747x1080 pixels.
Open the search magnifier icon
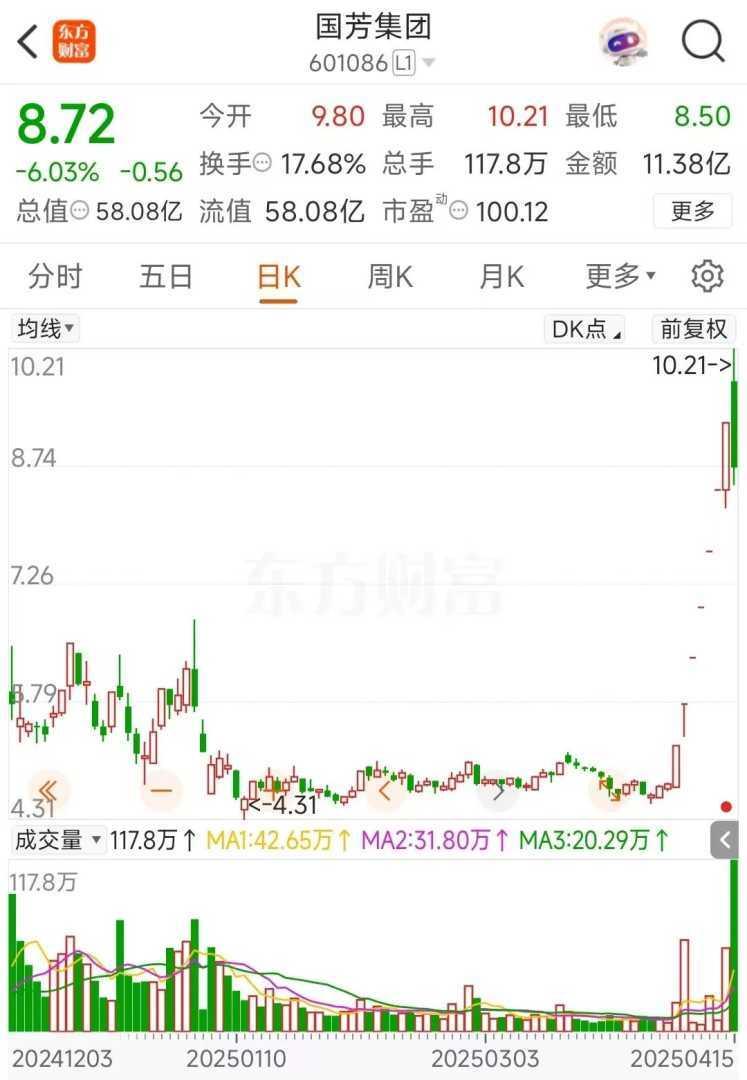coord(702,42)
